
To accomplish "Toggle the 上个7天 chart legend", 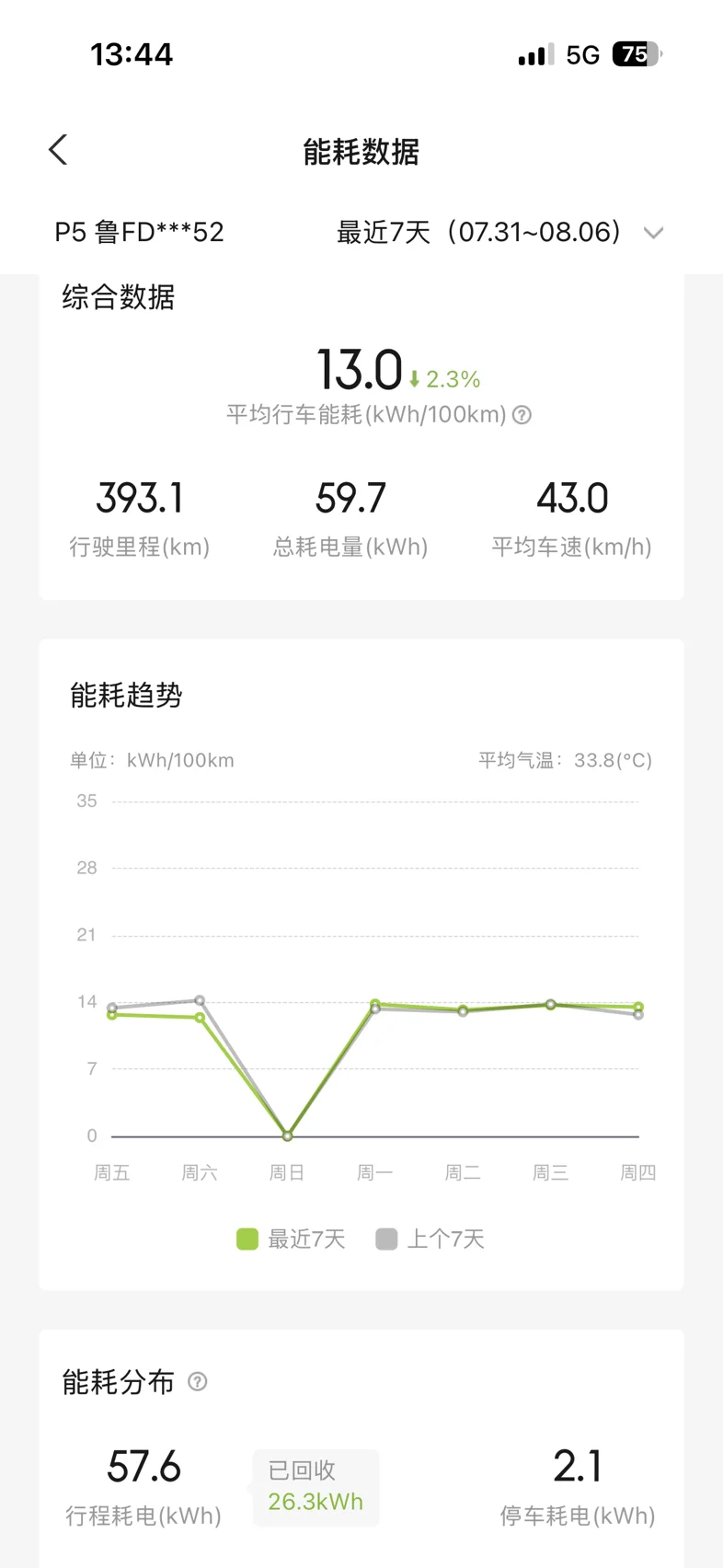I will pos(430,1239).
